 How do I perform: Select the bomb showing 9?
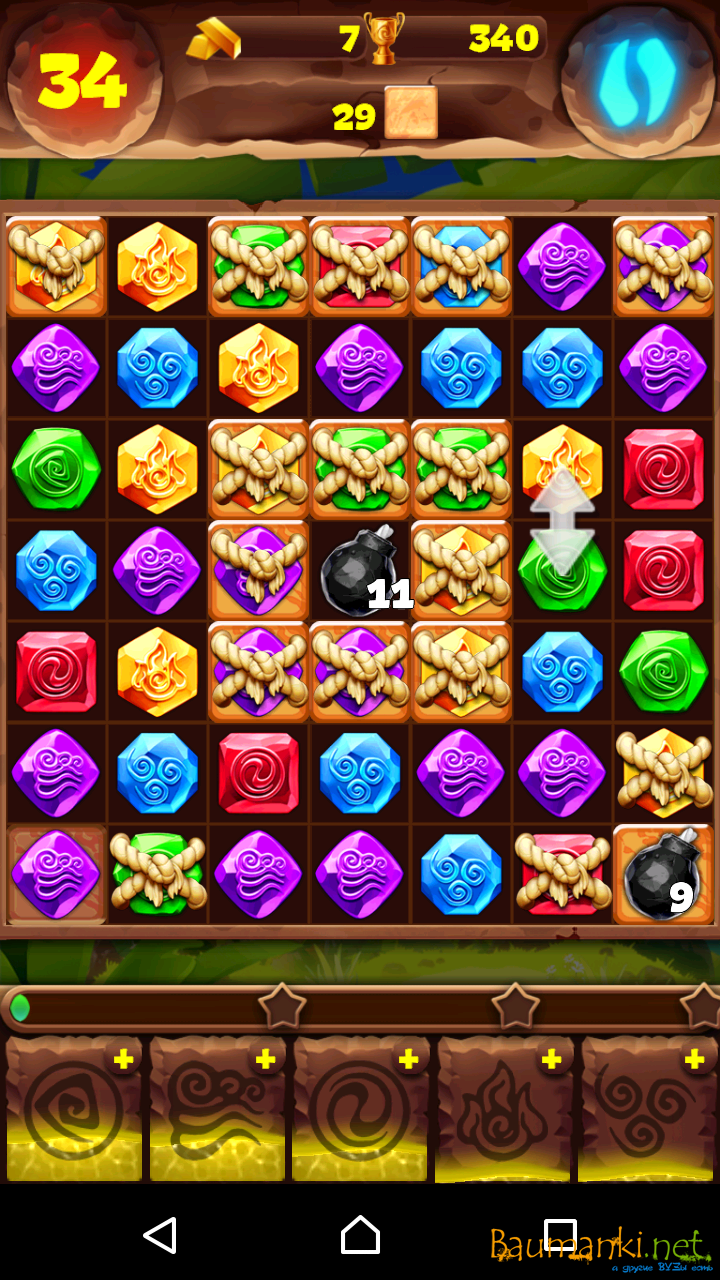pos(662,875)
